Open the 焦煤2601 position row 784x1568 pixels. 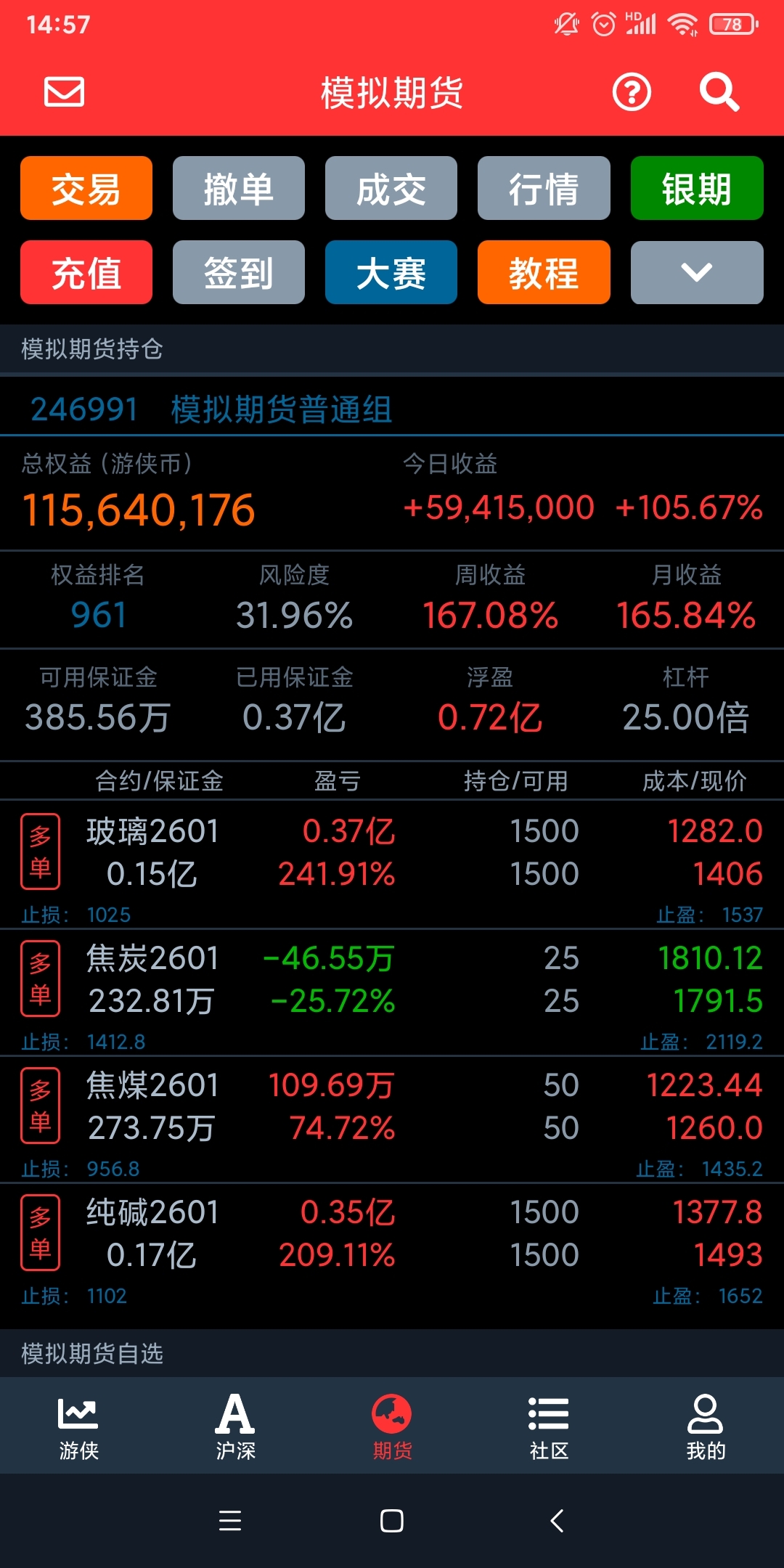point(392,1119)
